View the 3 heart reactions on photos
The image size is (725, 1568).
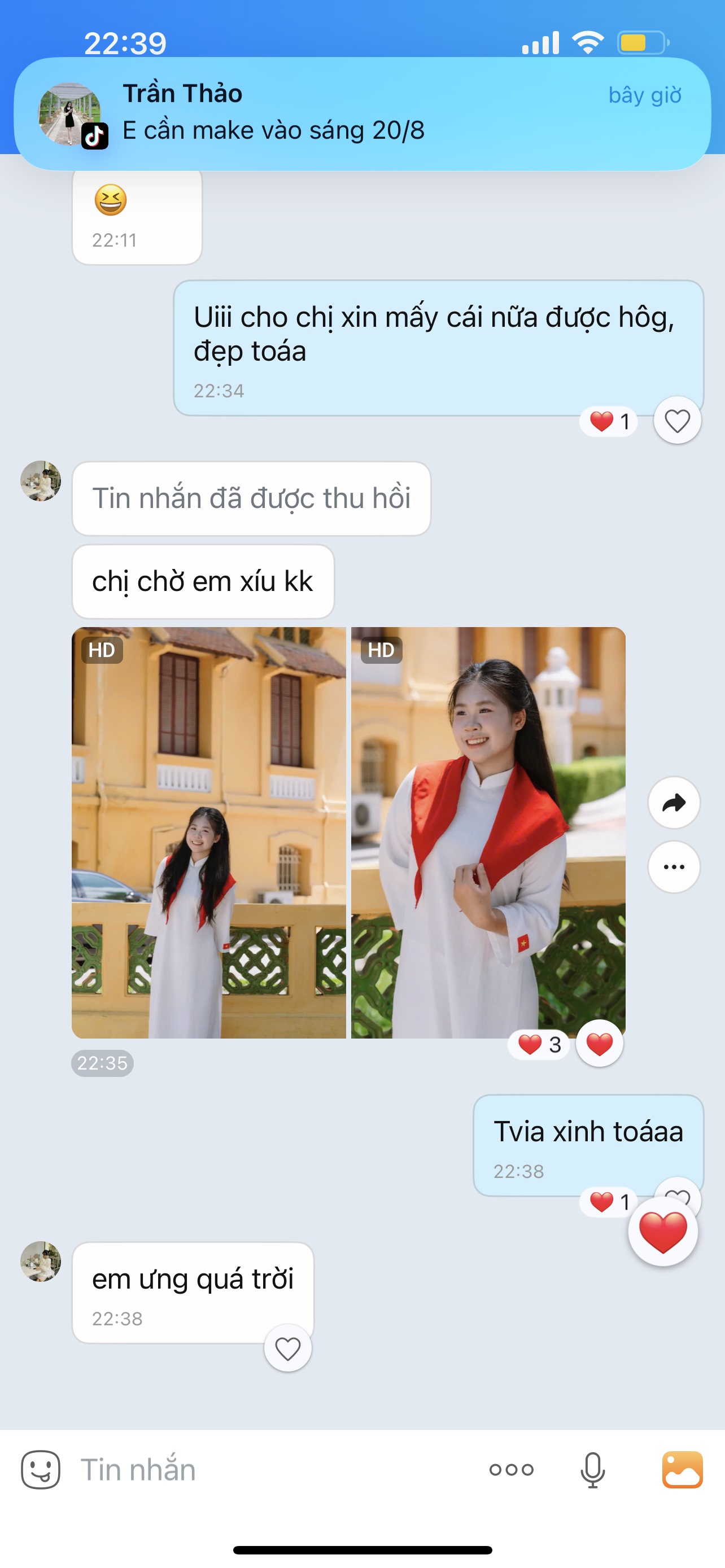pyautogui.click(x=539, y=1045)
